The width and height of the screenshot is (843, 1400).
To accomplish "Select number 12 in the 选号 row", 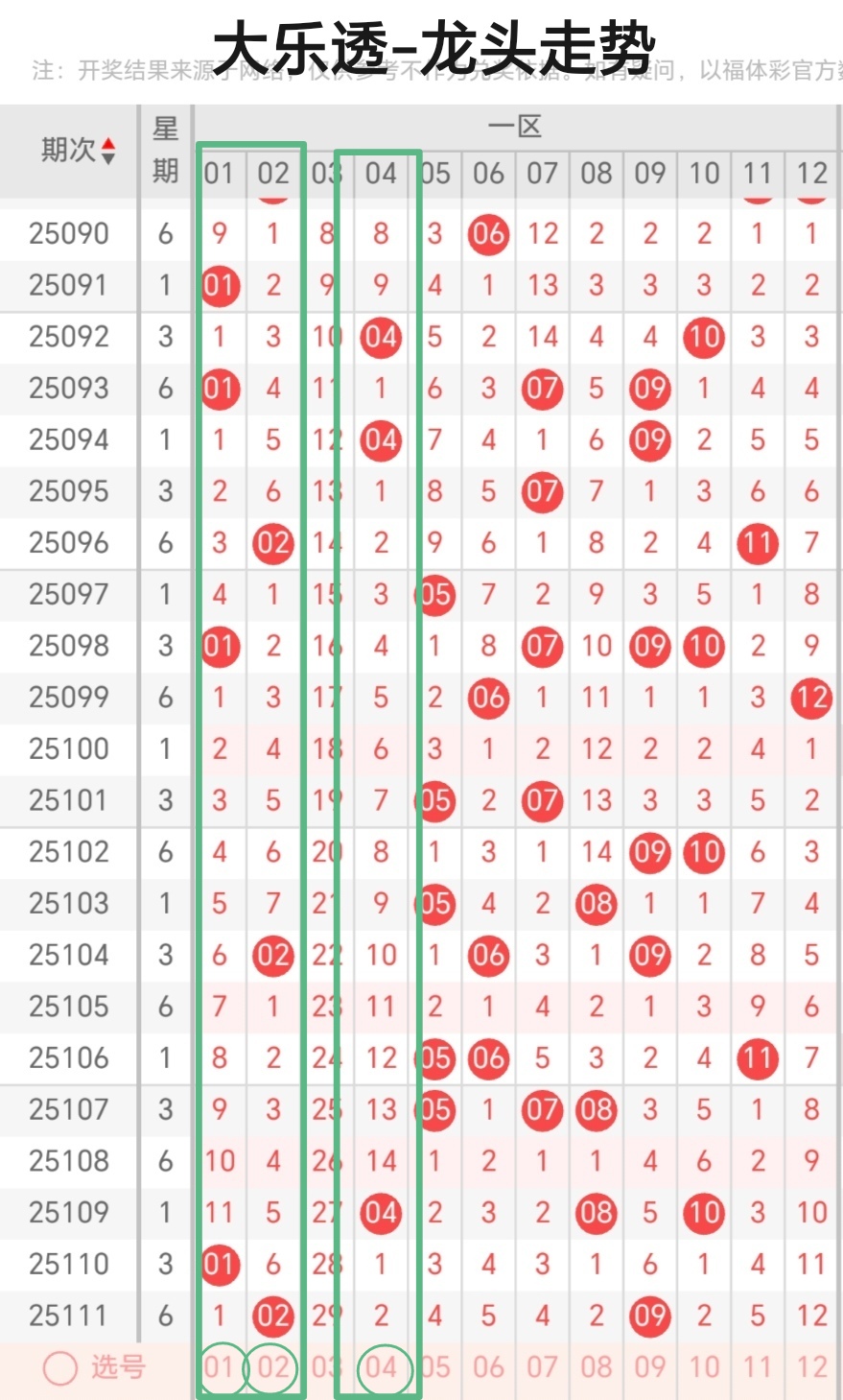I will click(x=811, y=1367).
